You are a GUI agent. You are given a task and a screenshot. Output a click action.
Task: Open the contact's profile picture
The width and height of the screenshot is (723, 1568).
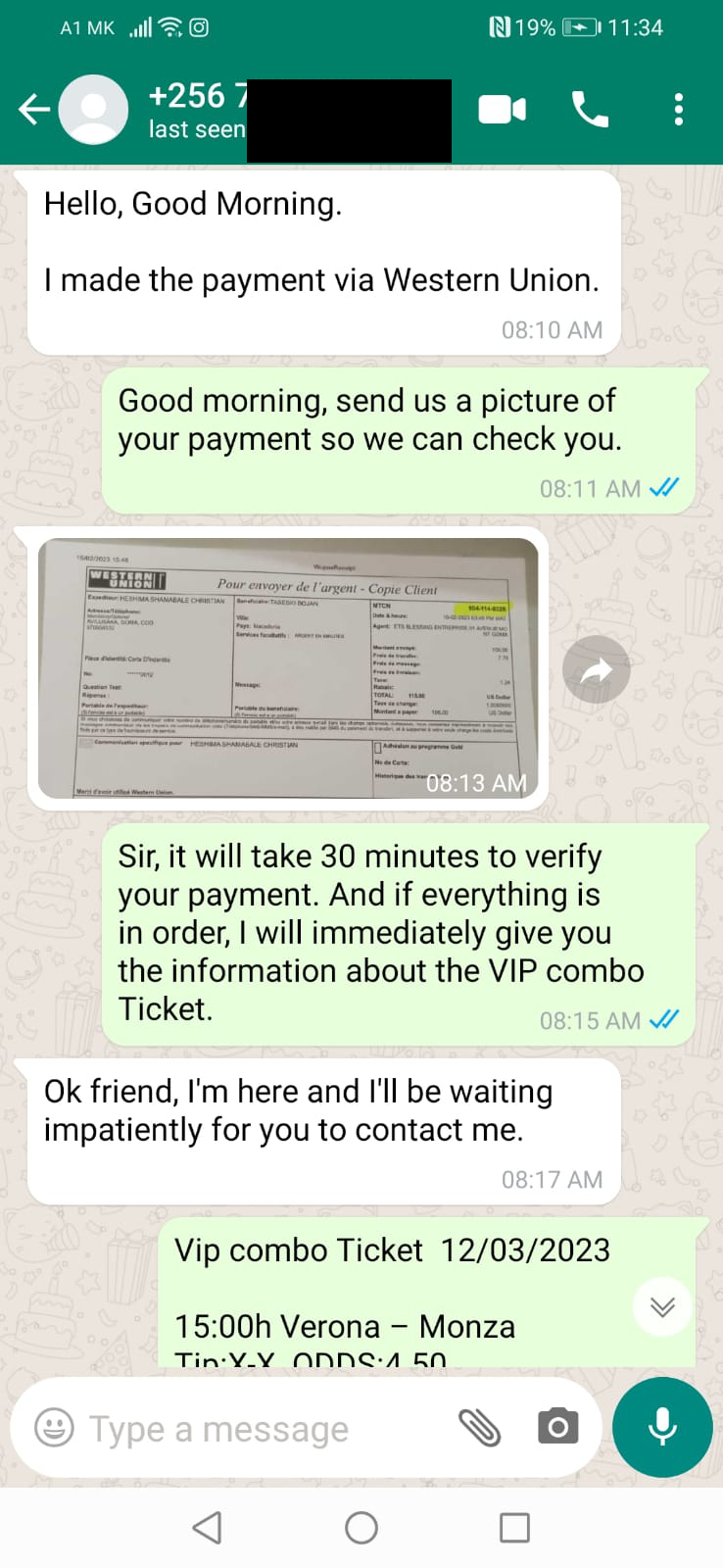point(93,110)
